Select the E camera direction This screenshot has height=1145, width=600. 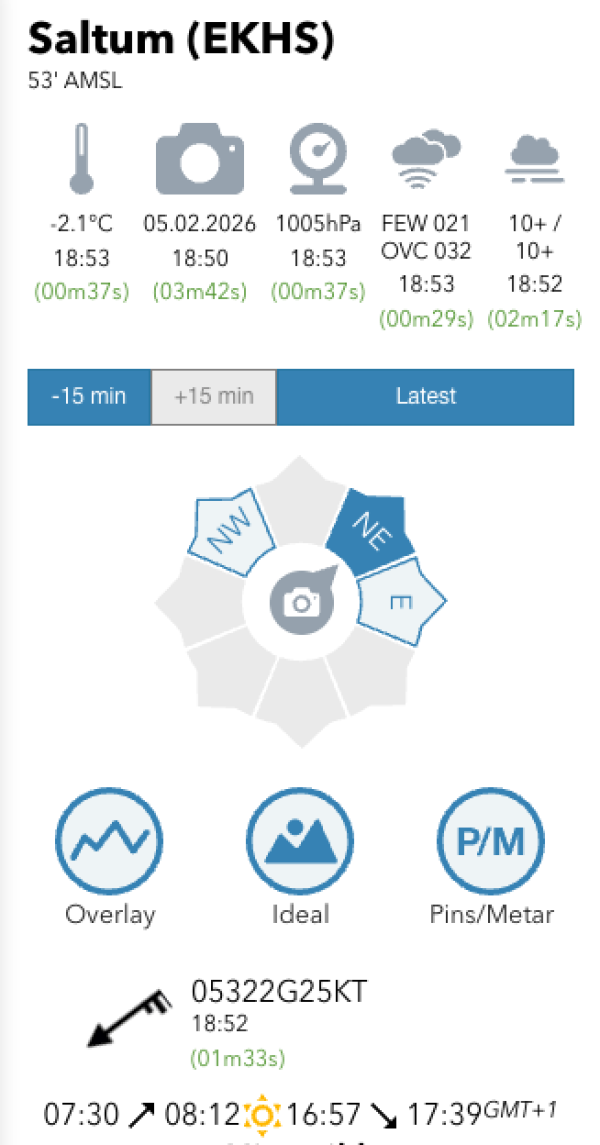pyautogui.click(x=399, y=603)
